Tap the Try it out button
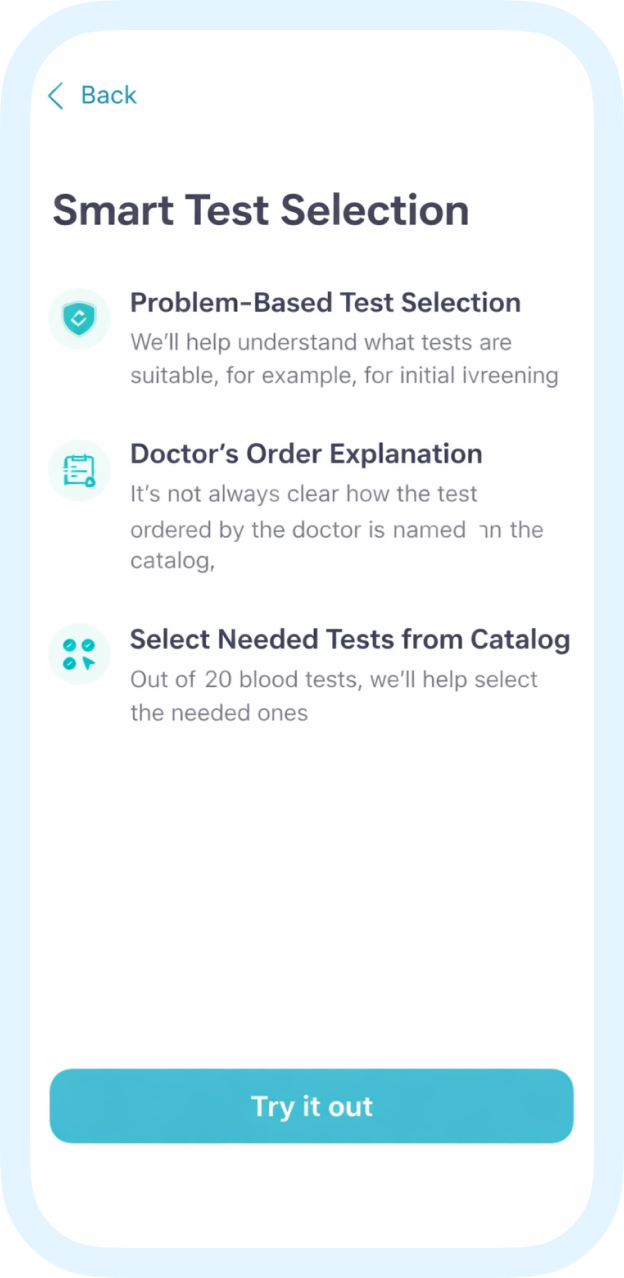 click(x=311, y=1106)
